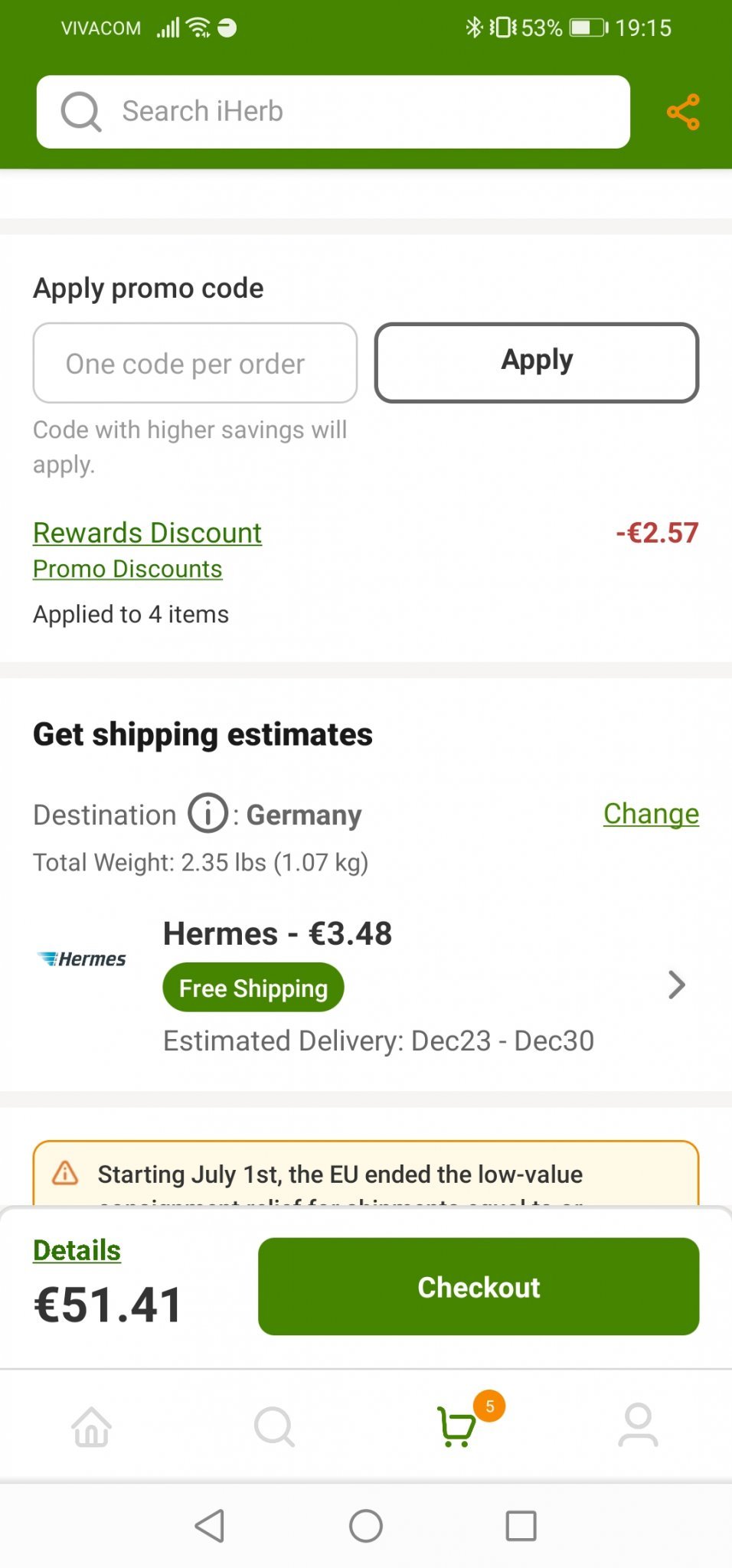Apply the promo code
This screenshot has width=732, height=1568.
click(x=536, y=362)
